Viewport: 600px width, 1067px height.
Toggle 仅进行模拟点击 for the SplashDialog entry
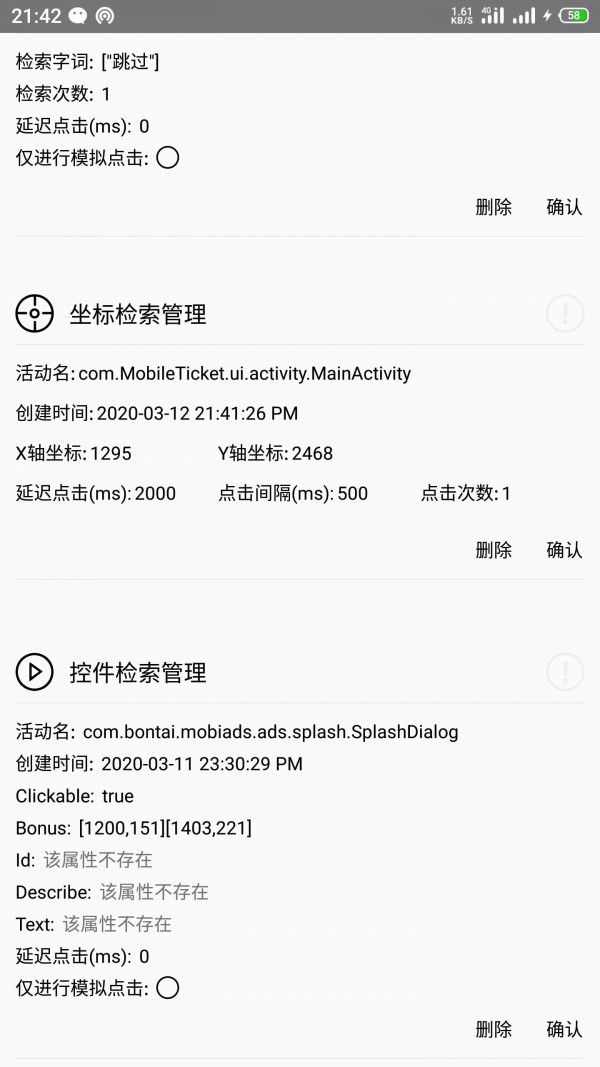coord(168,988)
